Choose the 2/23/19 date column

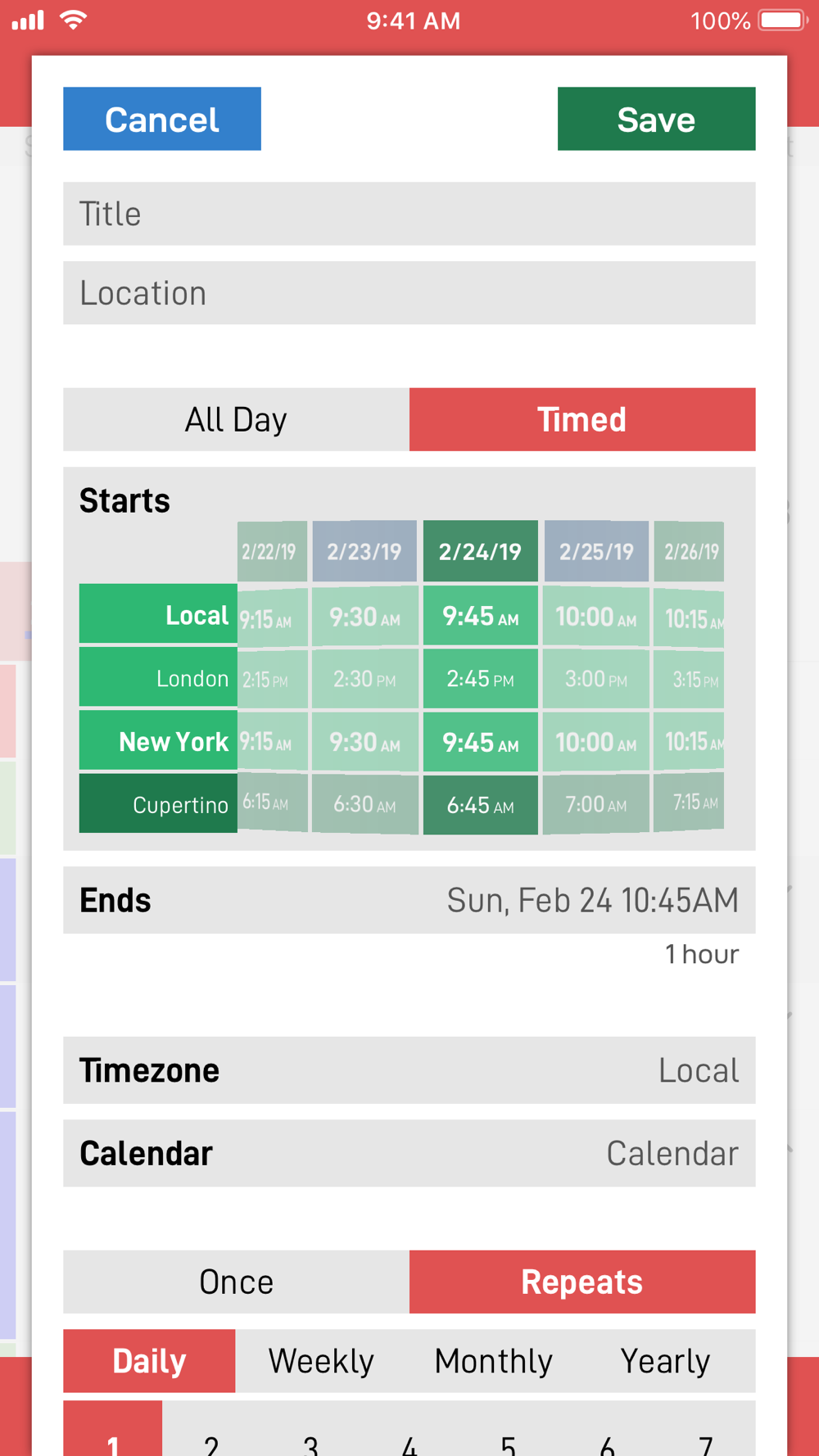coord(364,551)
